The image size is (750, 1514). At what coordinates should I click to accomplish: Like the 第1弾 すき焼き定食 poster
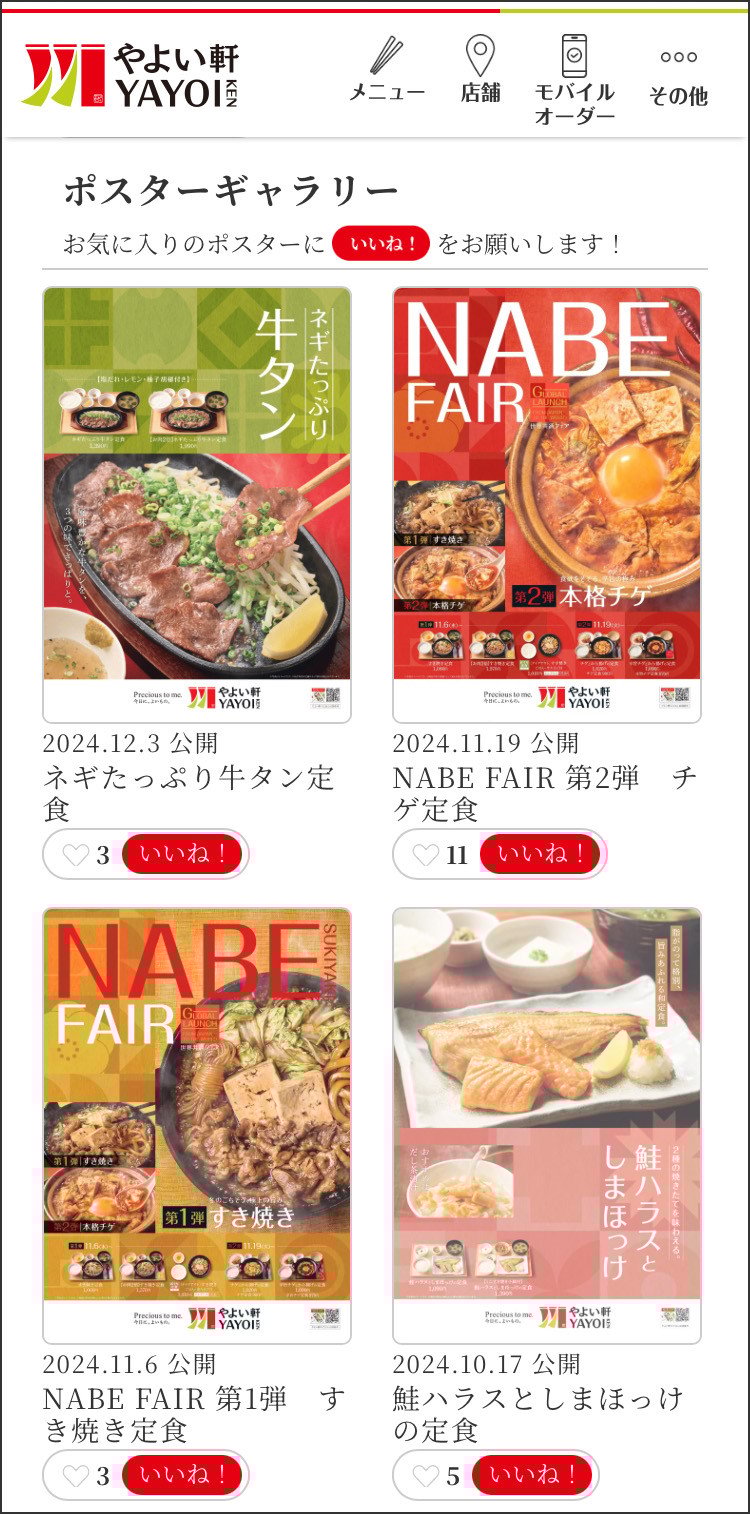(182, 1475)
